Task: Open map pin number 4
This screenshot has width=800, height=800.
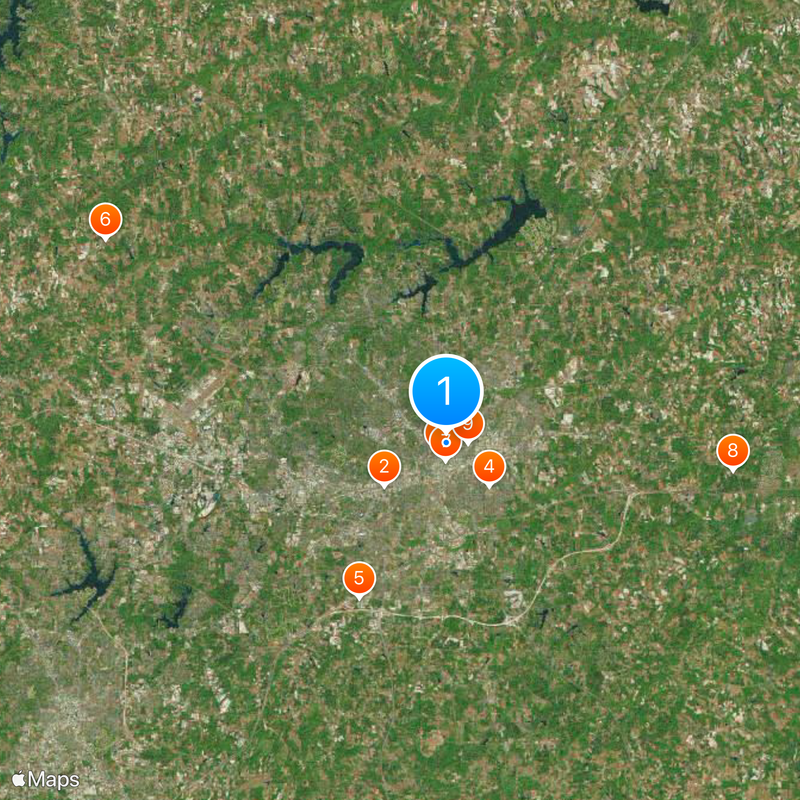Action: (x=489, y=466)
